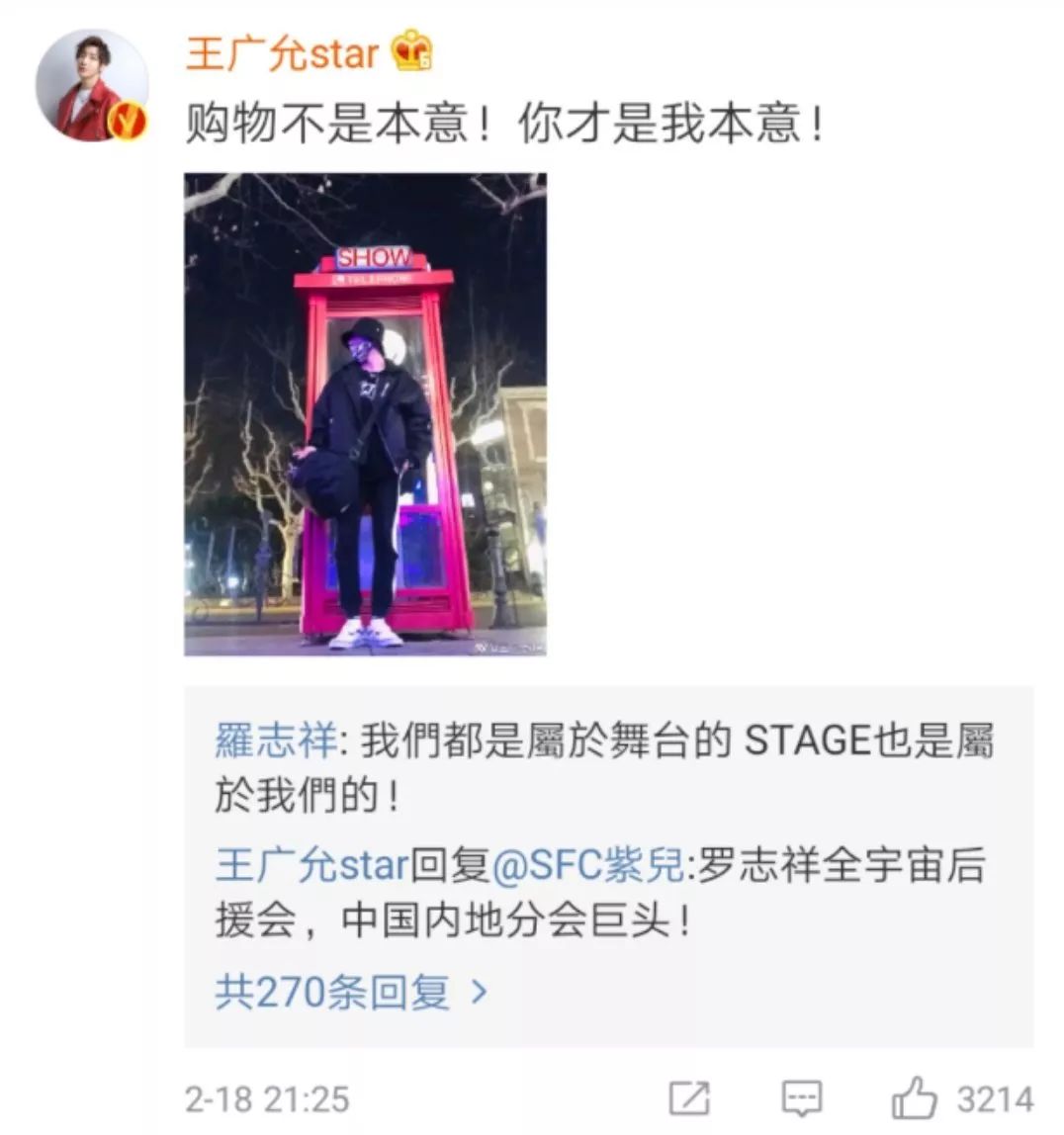
Task: View the phone booth photo full size
Action: (x=365, y=414)
